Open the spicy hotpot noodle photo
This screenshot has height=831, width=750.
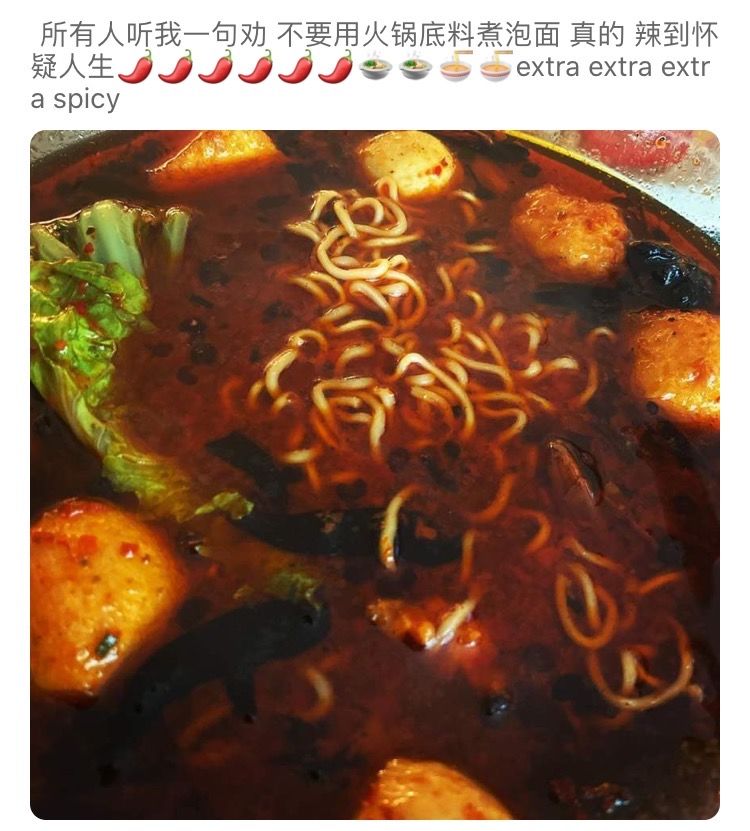point(375,475)
